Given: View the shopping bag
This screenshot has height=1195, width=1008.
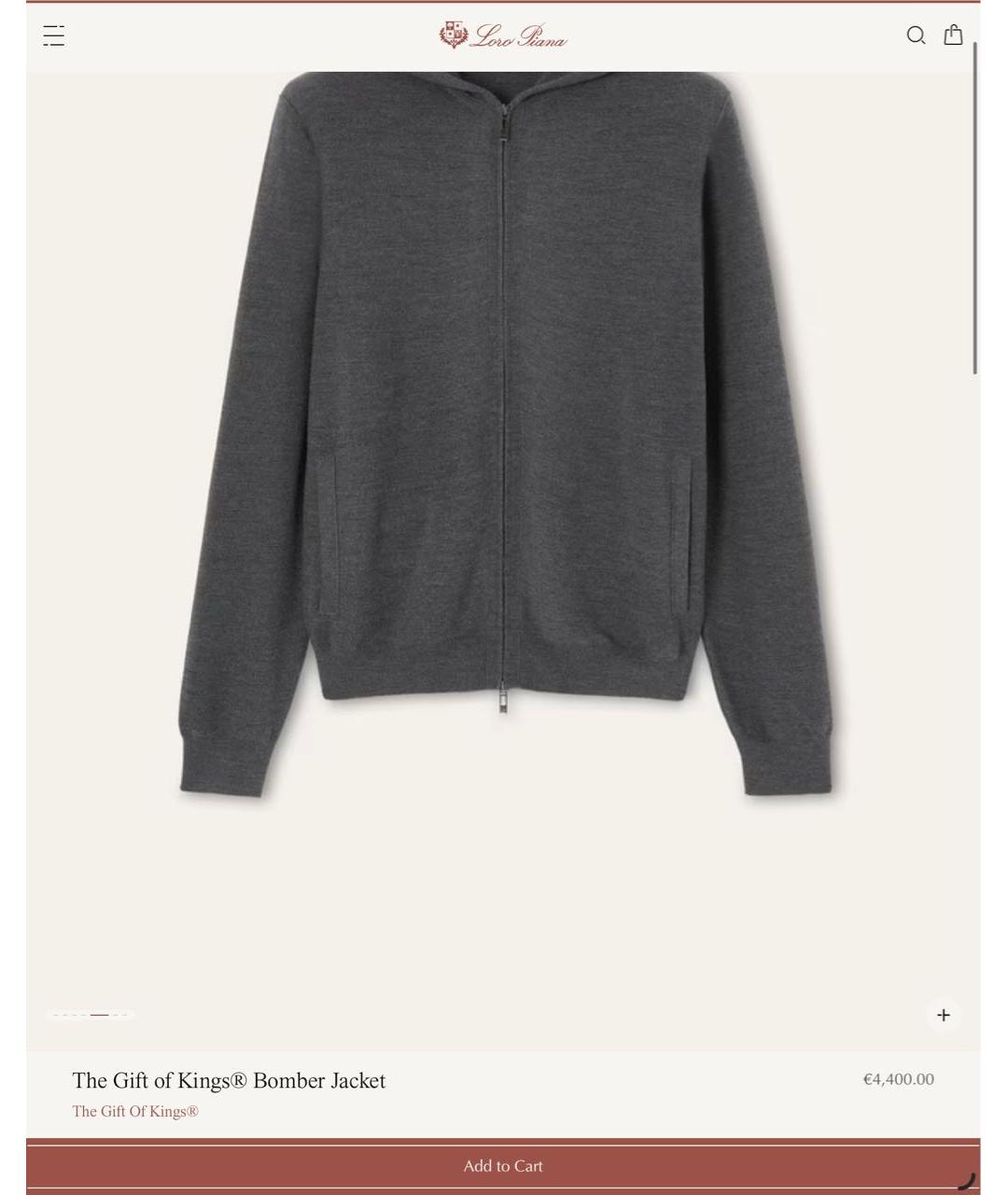Looking at the screenshot, I should tap(953, 35).
